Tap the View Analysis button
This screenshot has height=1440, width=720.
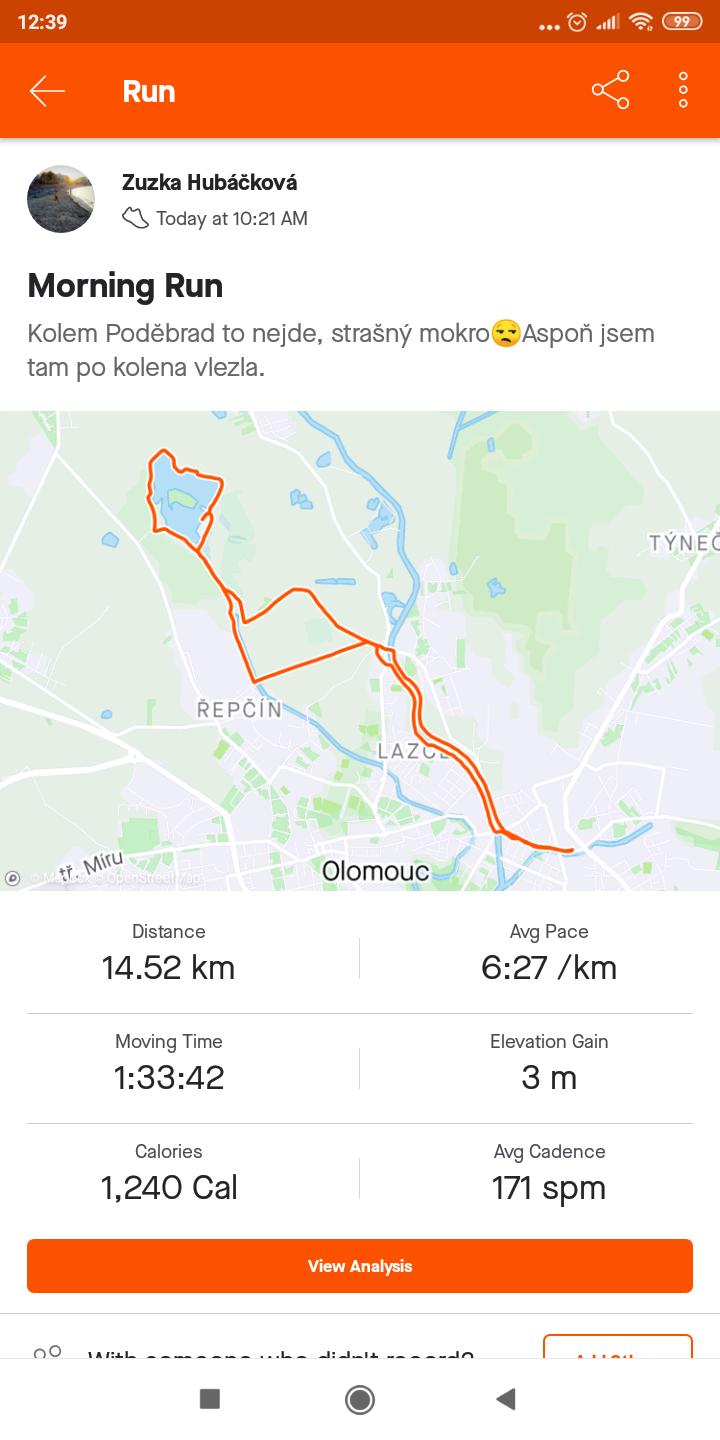[360, 1266]
